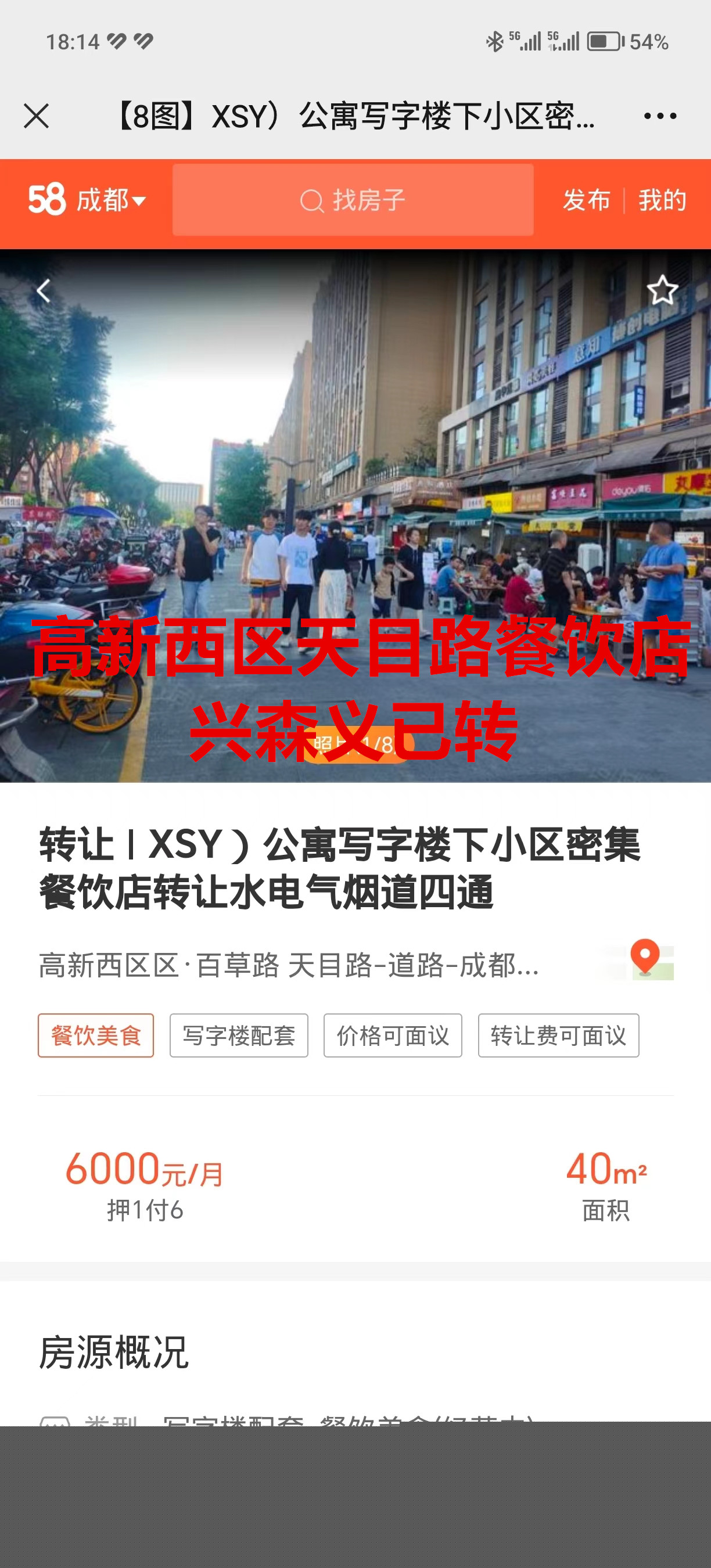Image resolution: width=711 pixels, height=1568 pixels.
Task: Close the webview with the X icon
Action: [x=36, y=116]
